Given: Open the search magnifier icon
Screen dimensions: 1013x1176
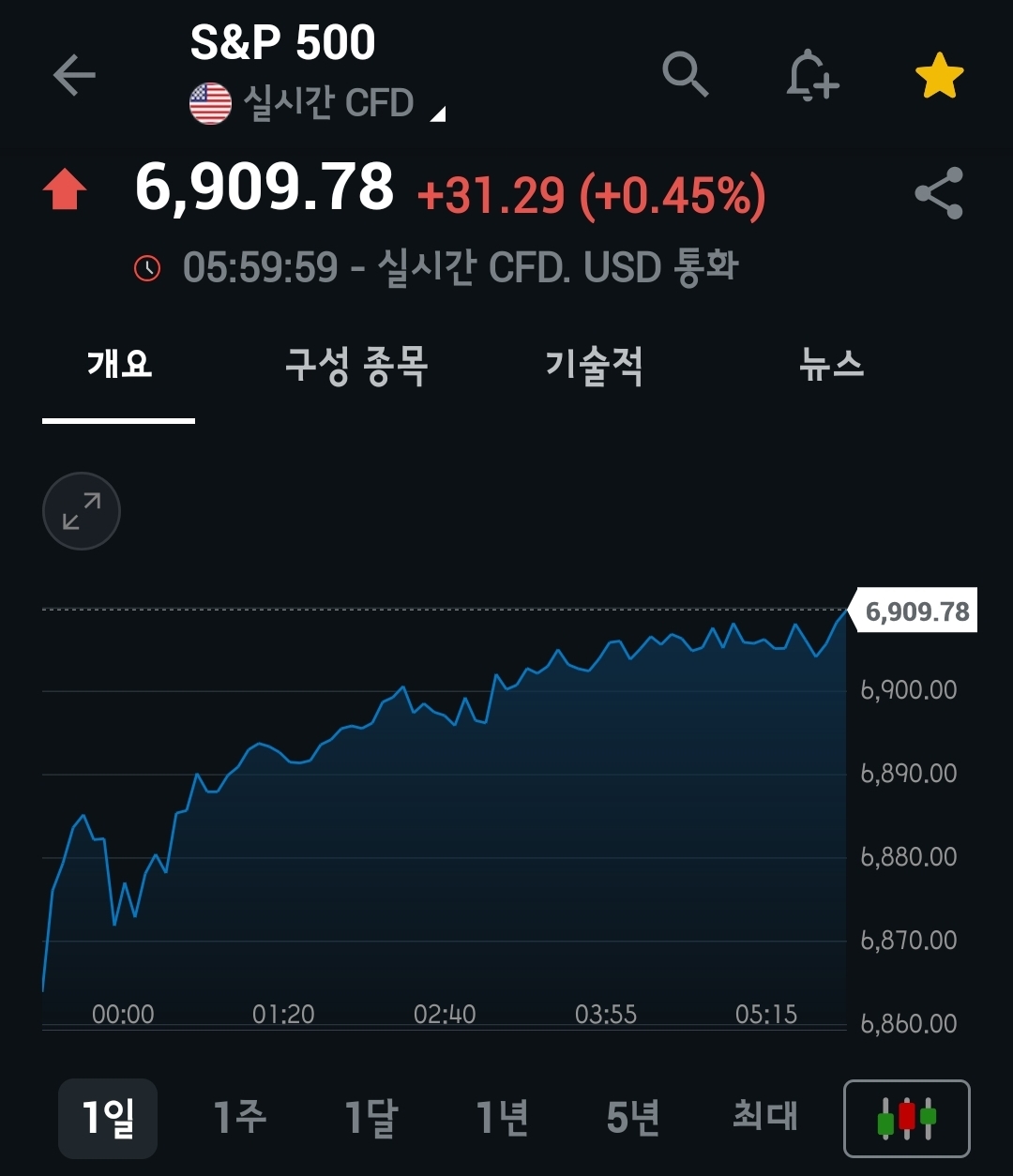Looking at the screenshot, I should (685, 74).
